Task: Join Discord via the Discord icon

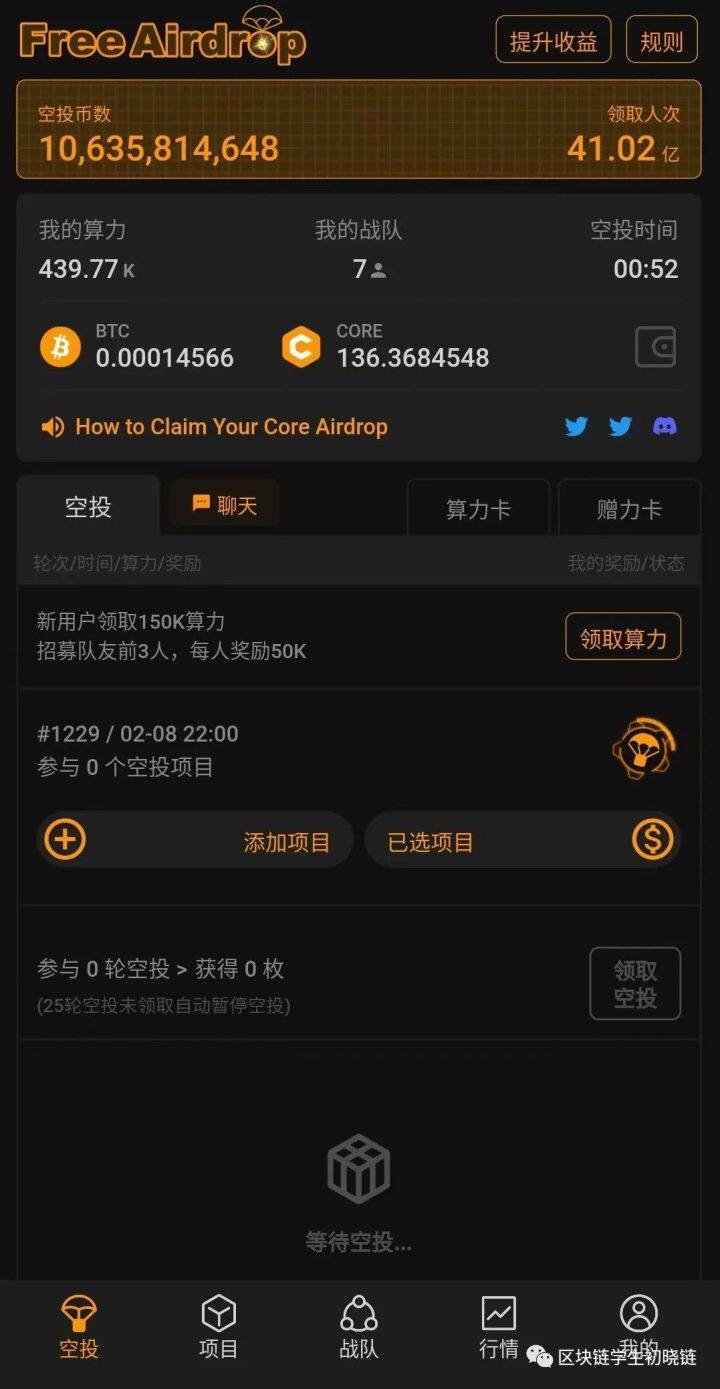Action: (x=664, y=427)
